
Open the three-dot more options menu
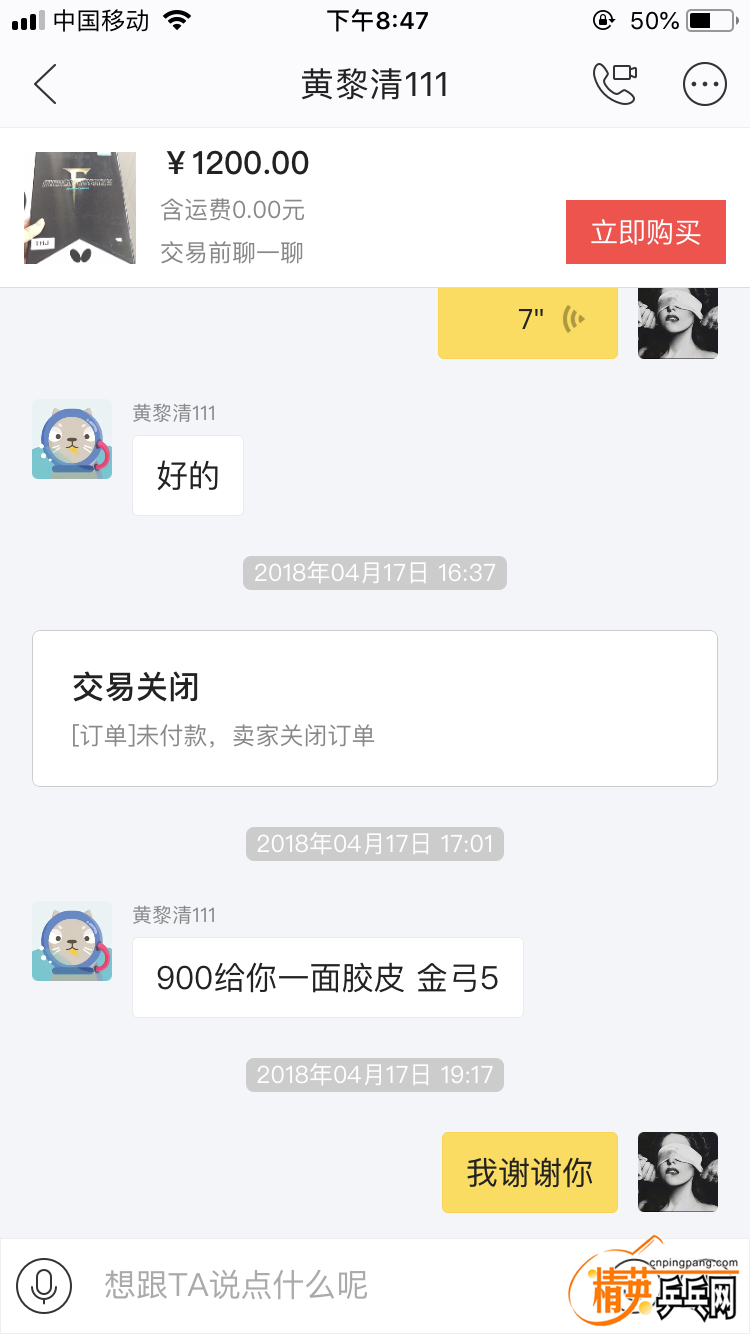[x=704, y=84]
